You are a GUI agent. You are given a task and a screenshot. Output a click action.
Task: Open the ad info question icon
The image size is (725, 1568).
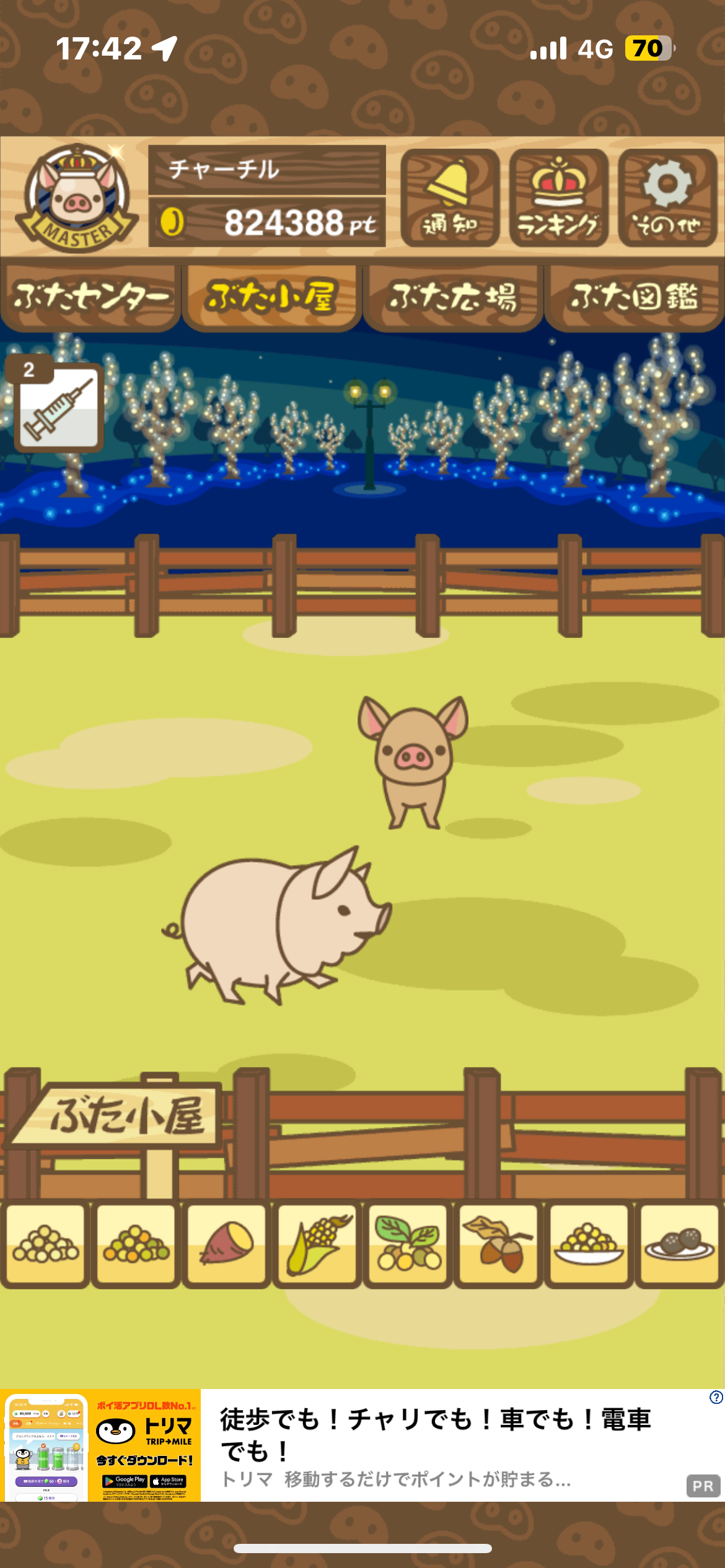coord(716,1397)
